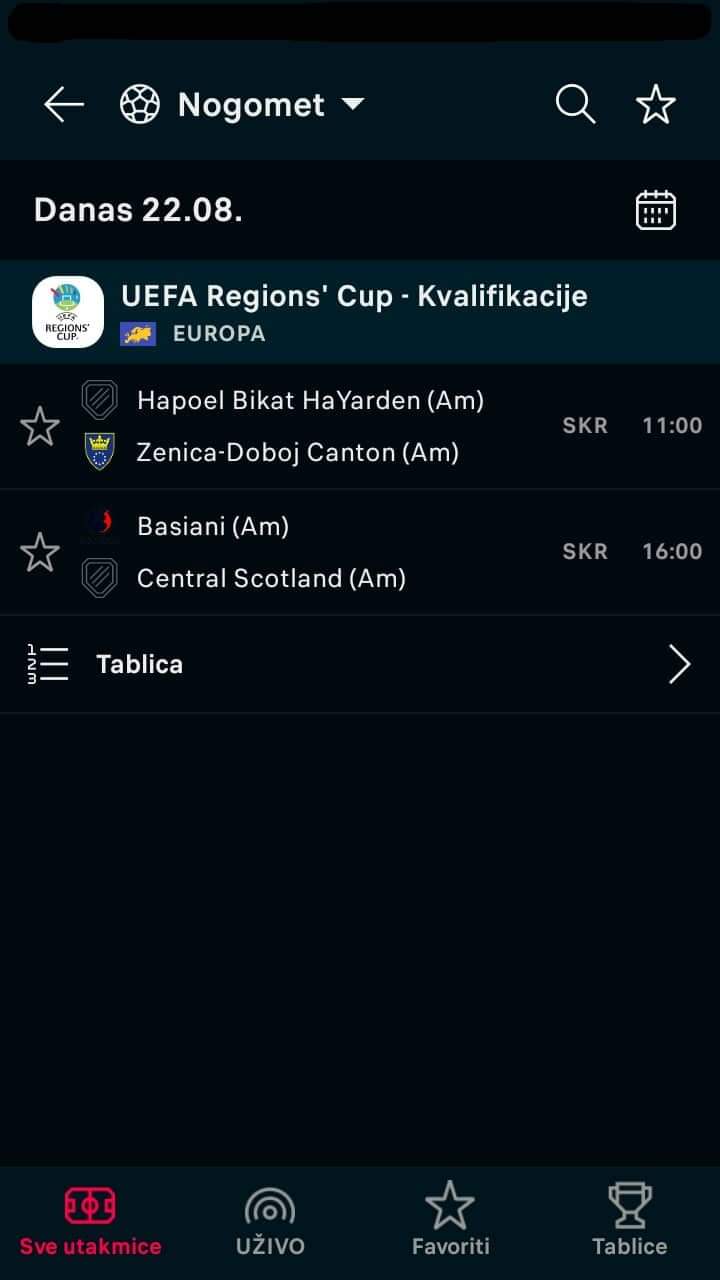Switch to the Tablice tab

[630, 1222]
